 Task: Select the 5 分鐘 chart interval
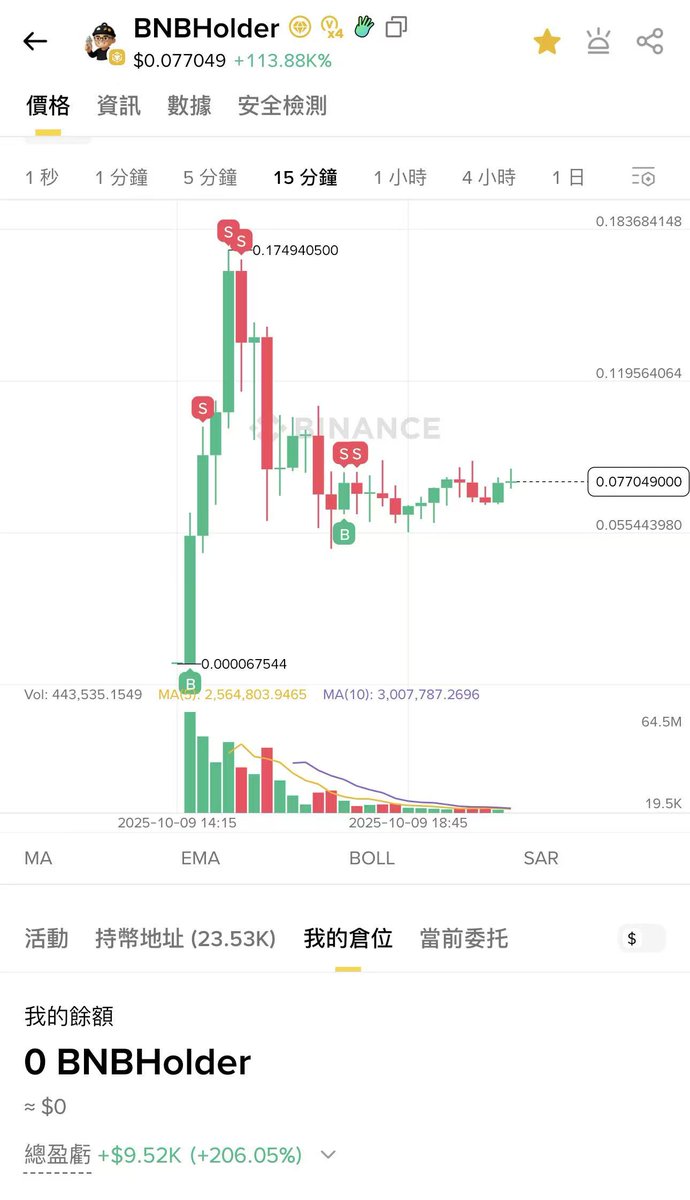click(x=210, y=177)
